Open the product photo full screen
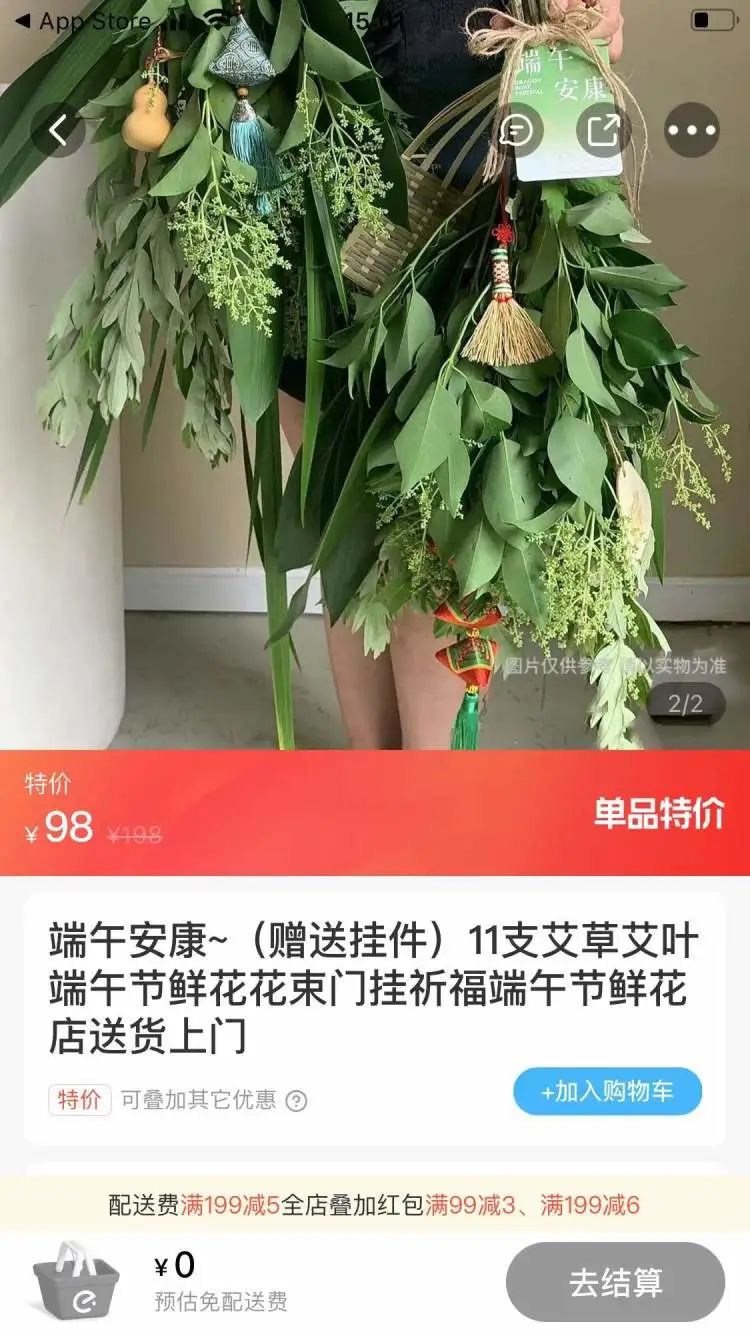Screen dimensions: 750x1334 click(375, 450)
